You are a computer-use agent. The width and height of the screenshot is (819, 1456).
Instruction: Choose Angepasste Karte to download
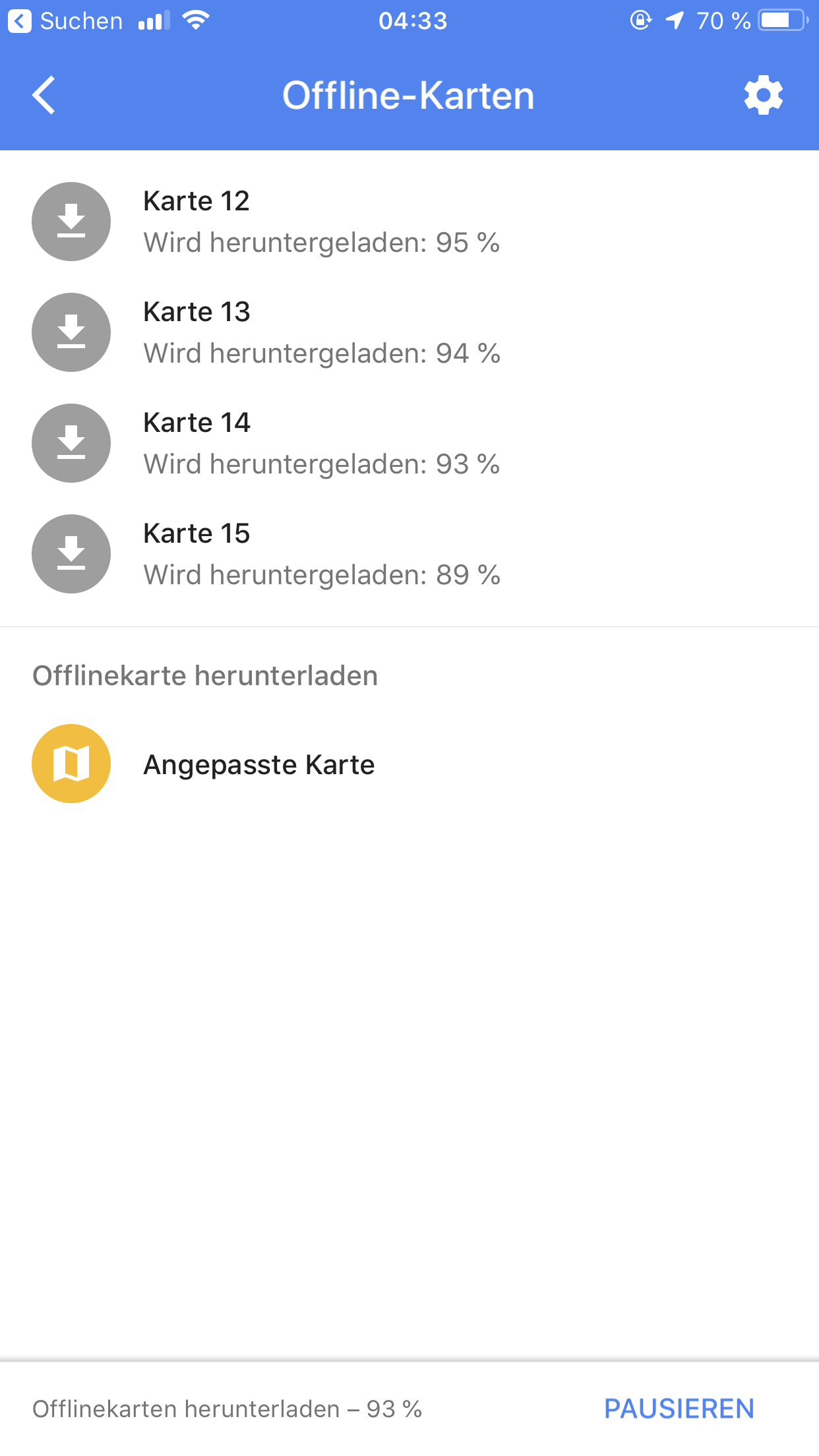click(258, 764)
